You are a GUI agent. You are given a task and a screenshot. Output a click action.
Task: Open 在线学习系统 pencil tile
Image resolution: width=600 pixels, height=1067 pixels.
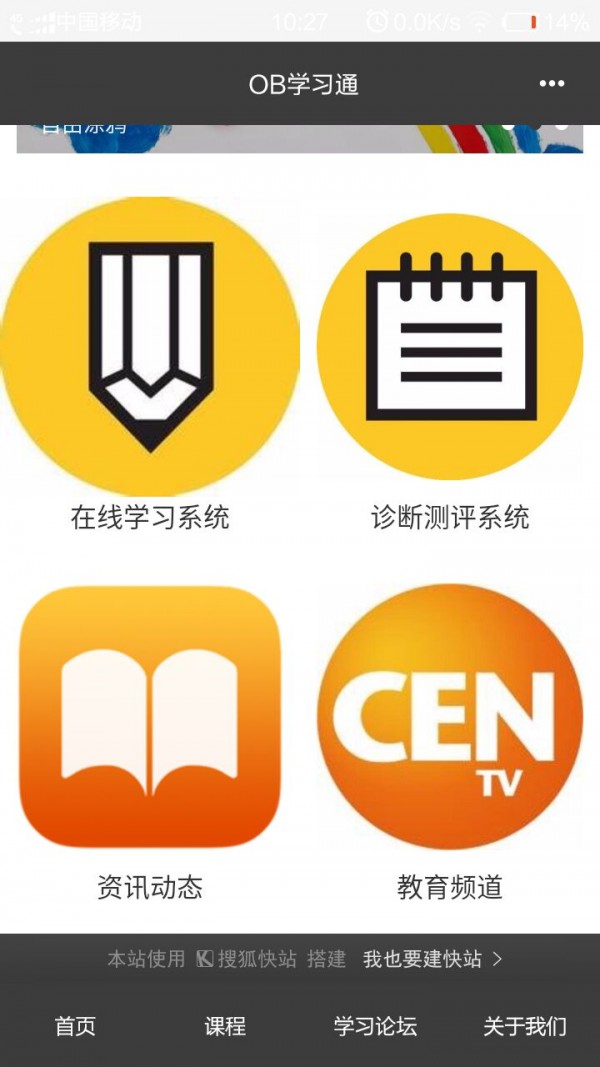150,347
